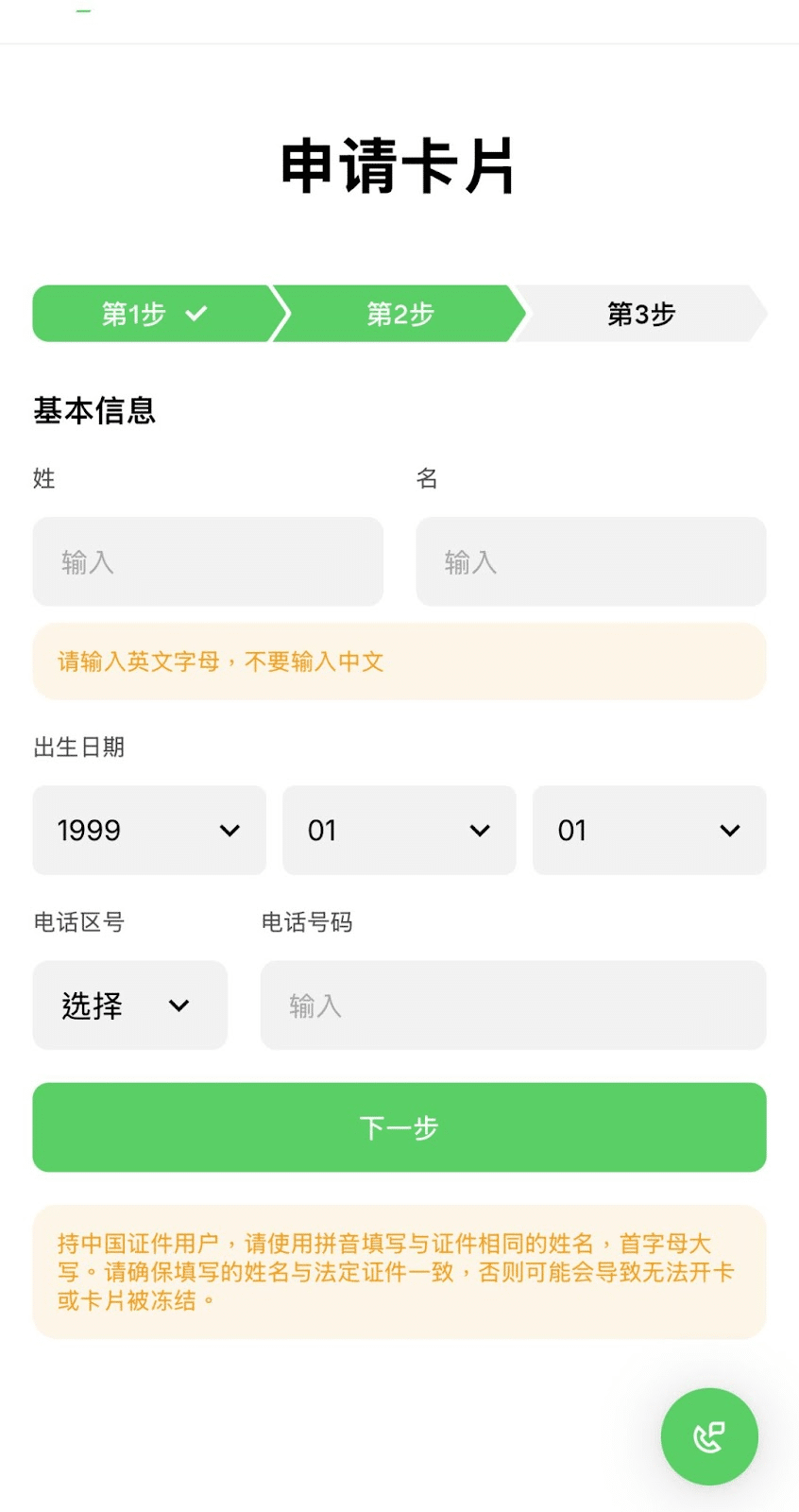Viewport: 799px width, 1512px height.
Task: Continue with the 下一步 button
Action: (399, 1127)
